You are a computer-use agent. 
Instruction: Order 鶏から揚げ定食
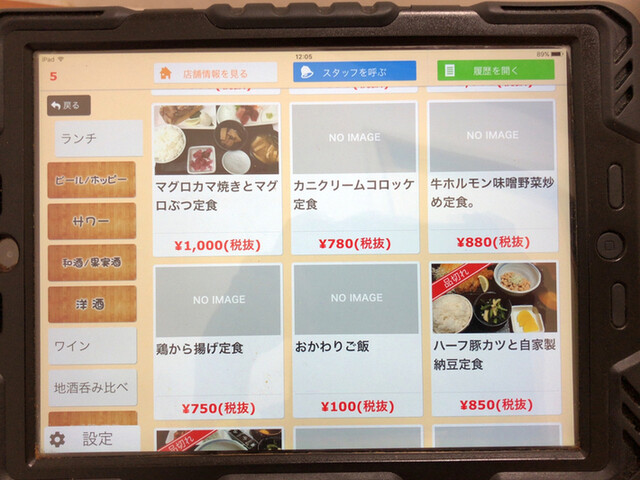(x=217, y=340)
